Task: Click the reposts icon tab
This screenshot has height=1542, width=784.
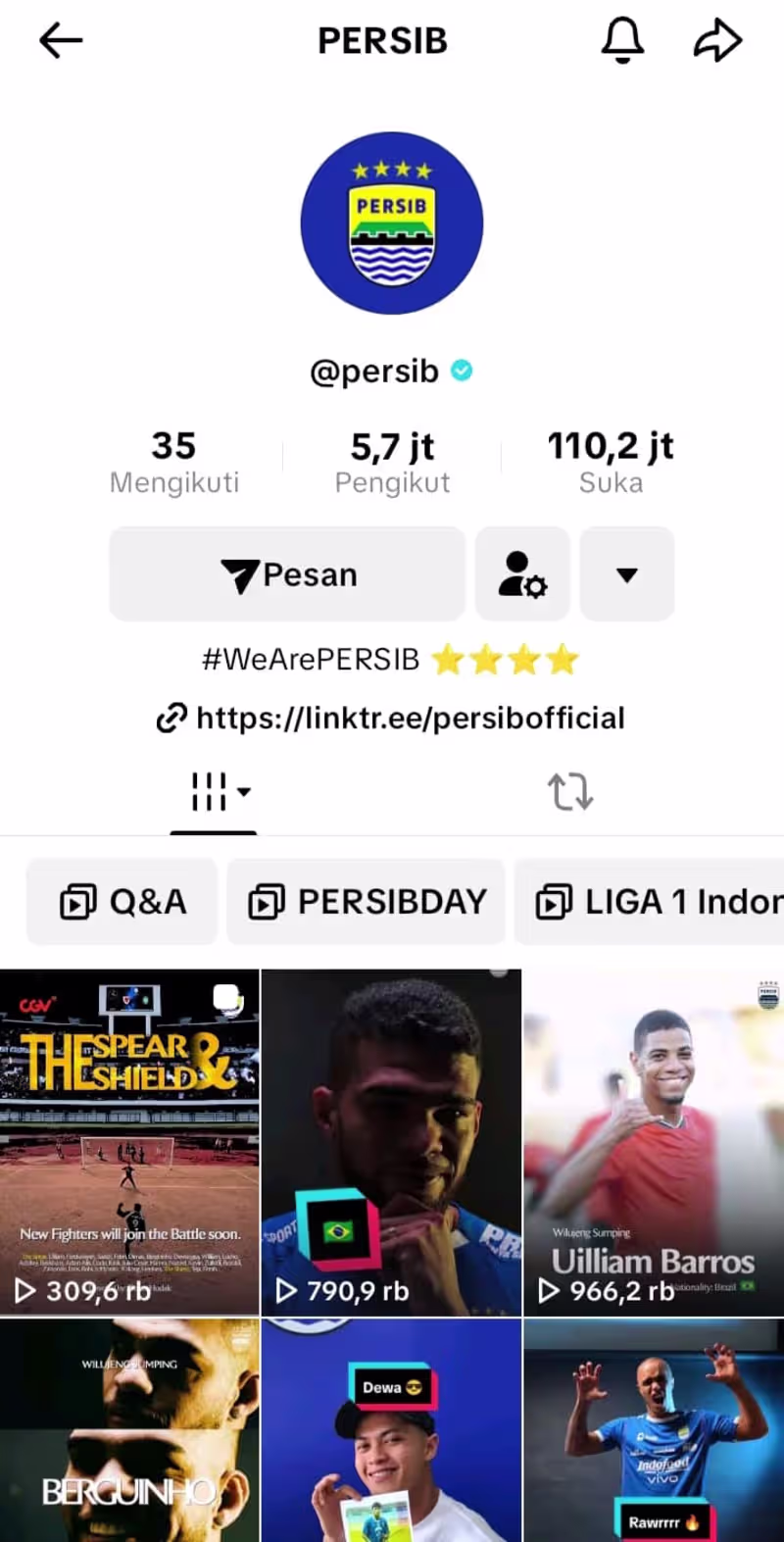Action: click(571, 790)
